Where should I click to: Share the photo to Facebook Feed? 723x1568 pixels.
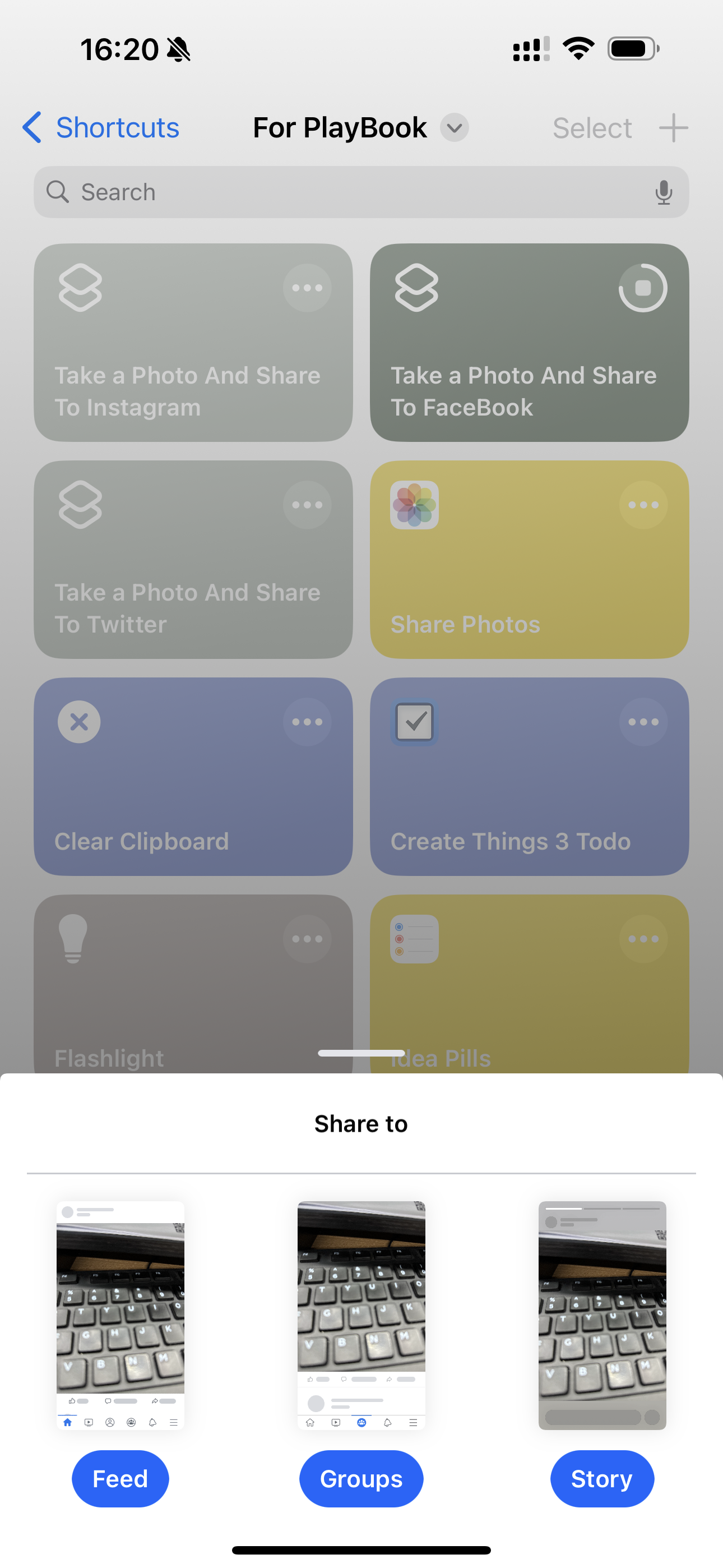120,1478
